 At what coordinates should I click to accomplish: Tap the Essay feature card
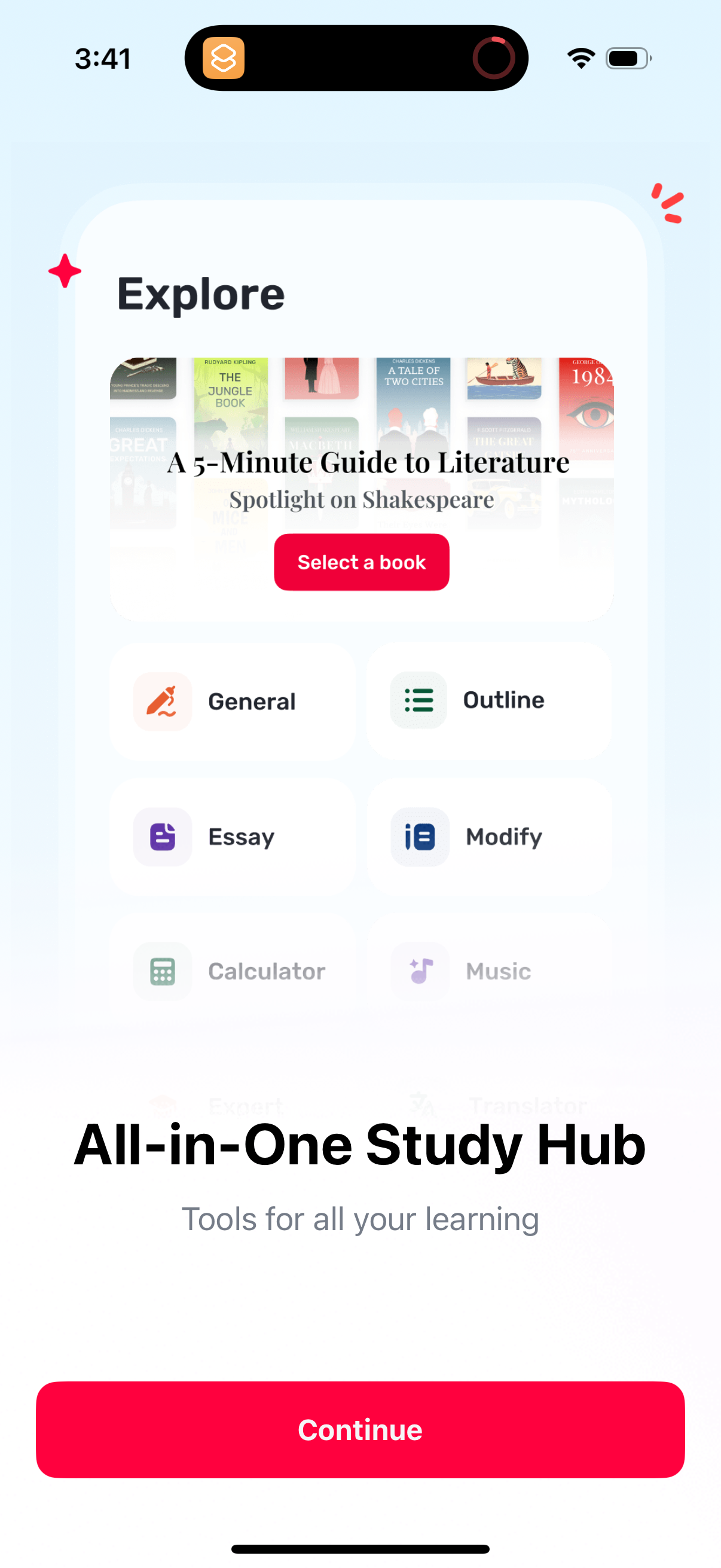click(x=232, y=837)
